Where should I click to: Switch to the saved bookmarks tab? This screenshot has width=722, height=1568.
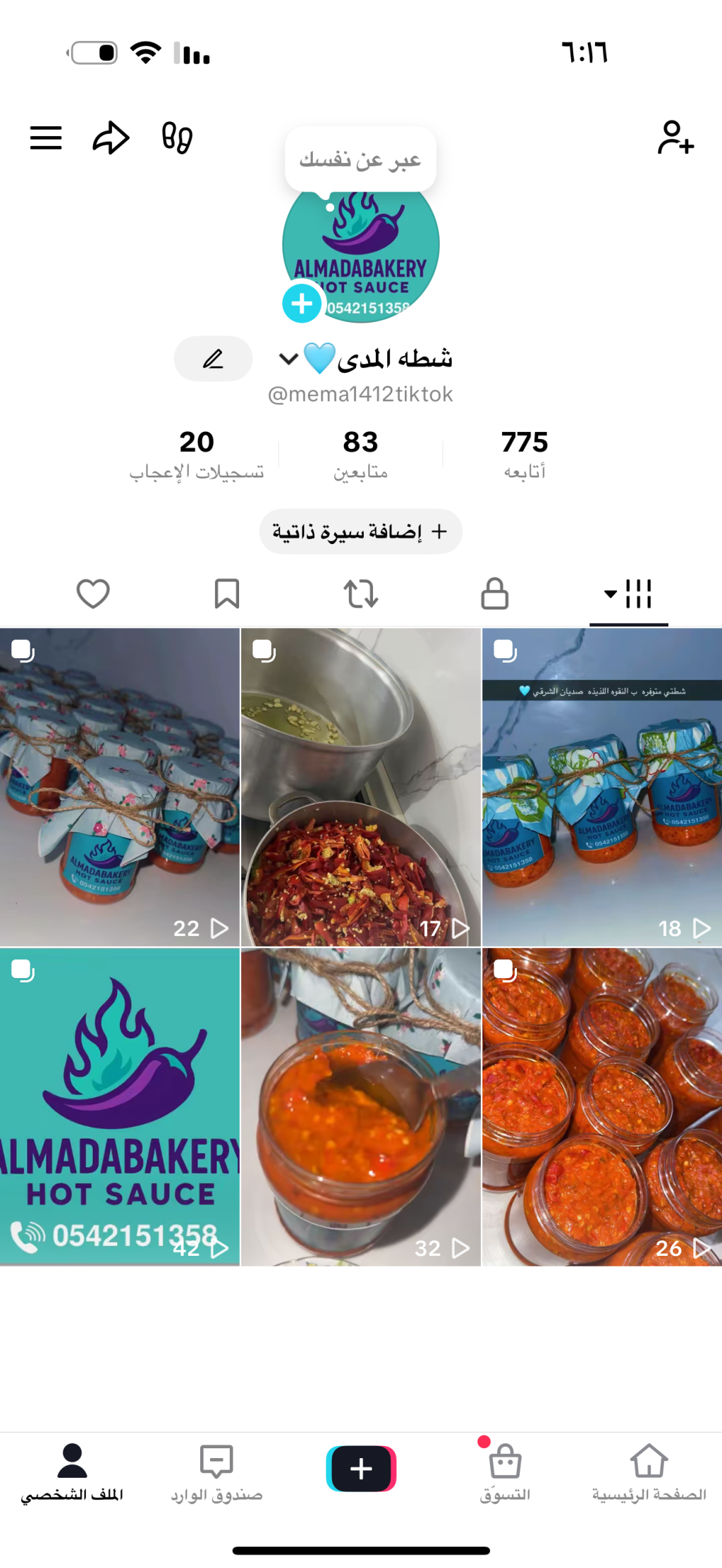226,593
